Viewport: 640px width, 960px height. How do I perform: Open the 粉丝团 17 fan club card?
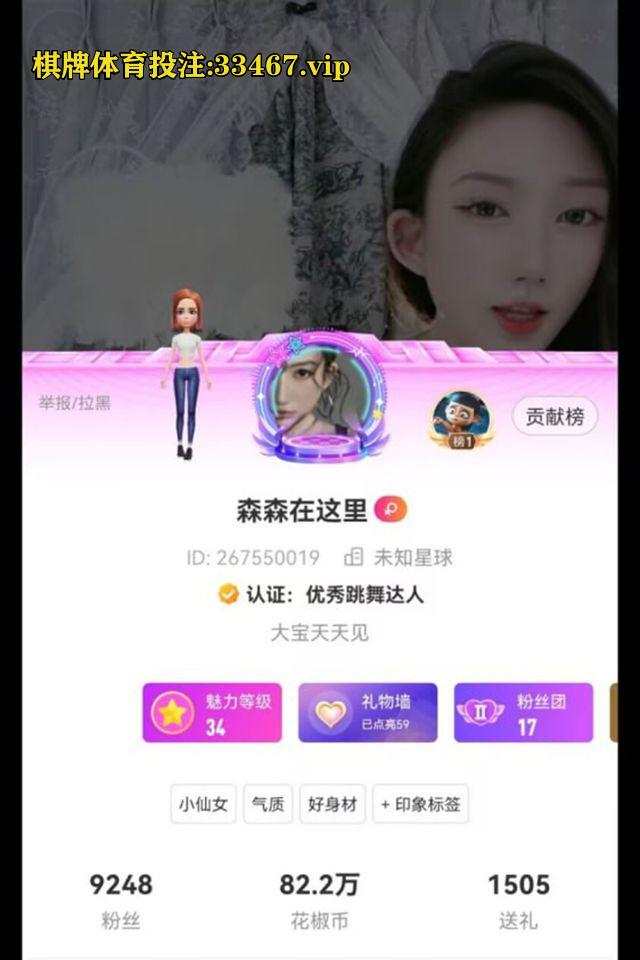coord(524,713)
